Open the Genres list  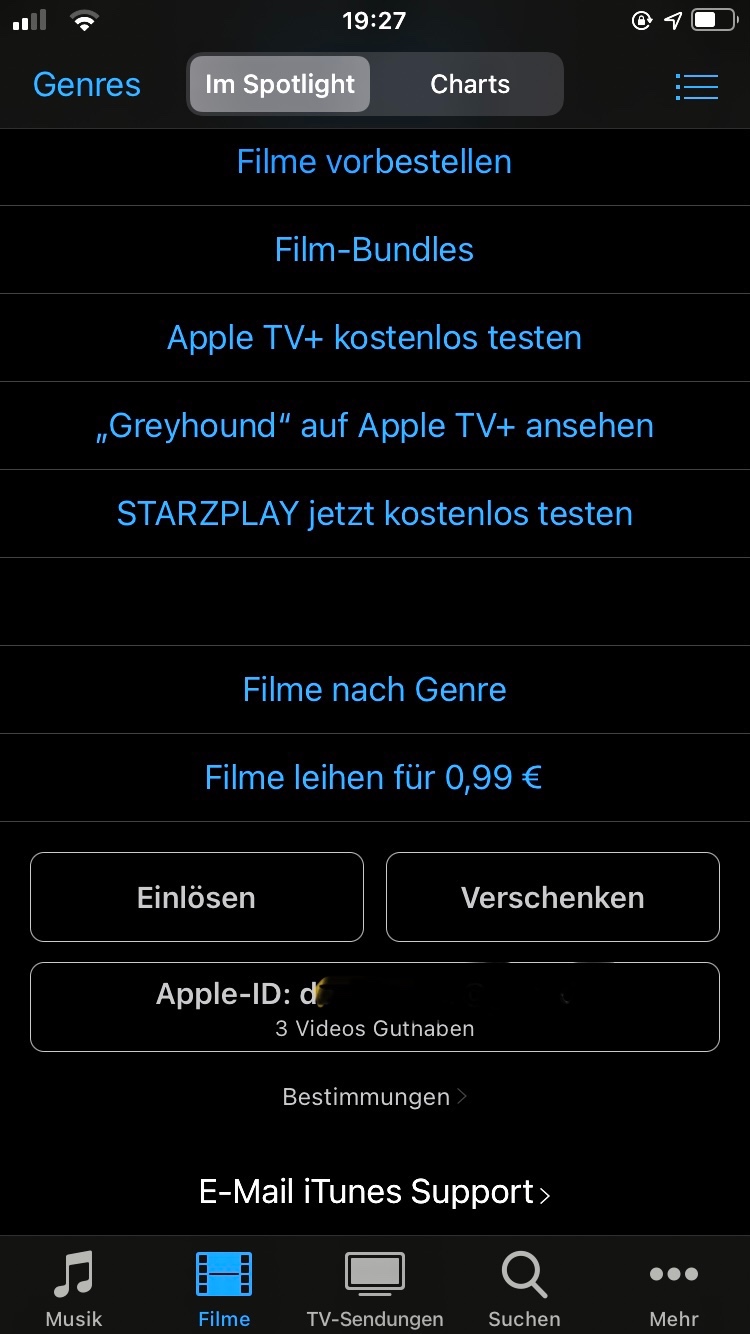coord(87,85)
